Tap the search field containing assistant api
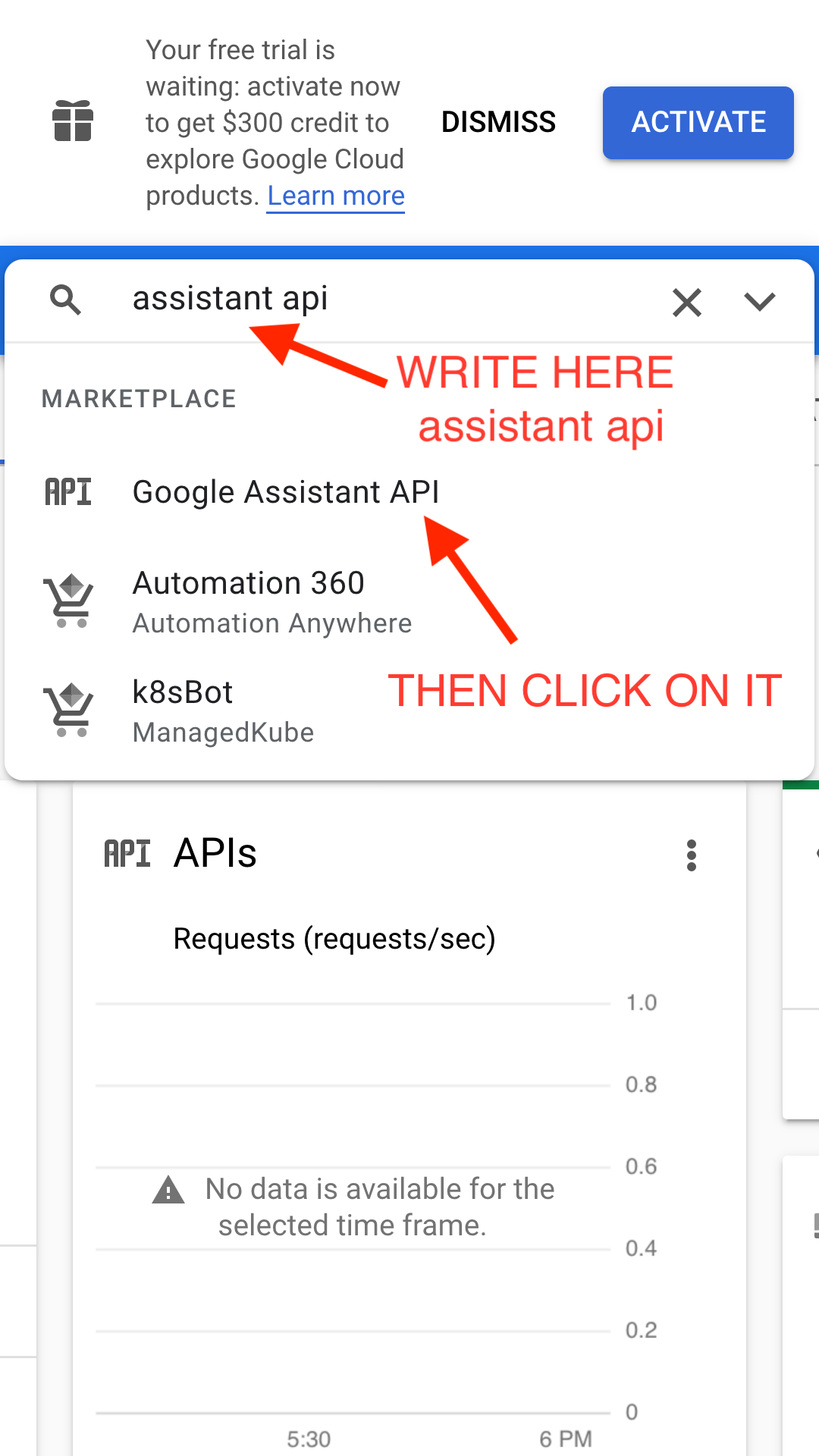819x1456 pixels. (x=379, y=299)
